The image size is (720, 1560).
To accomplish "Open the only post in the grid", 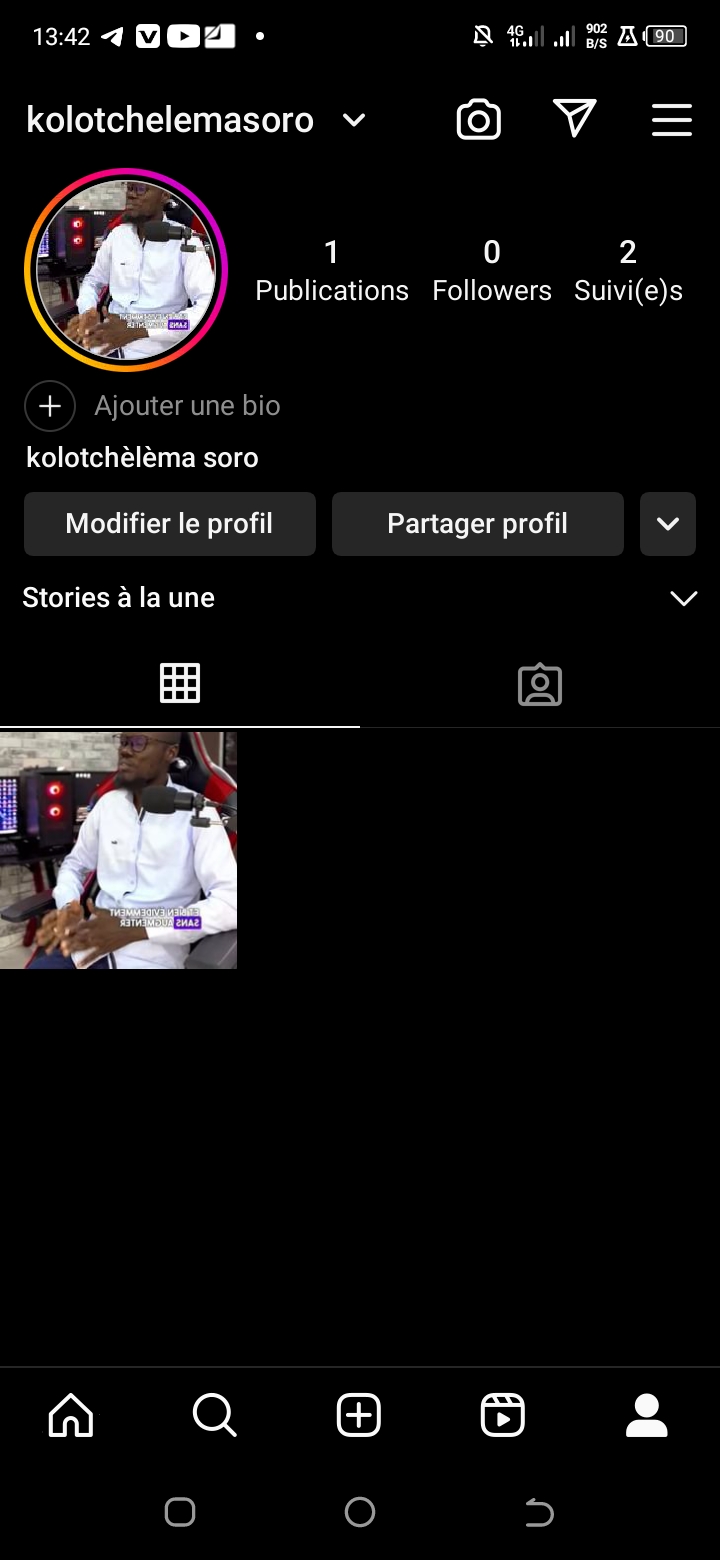I will click(118, 850).
